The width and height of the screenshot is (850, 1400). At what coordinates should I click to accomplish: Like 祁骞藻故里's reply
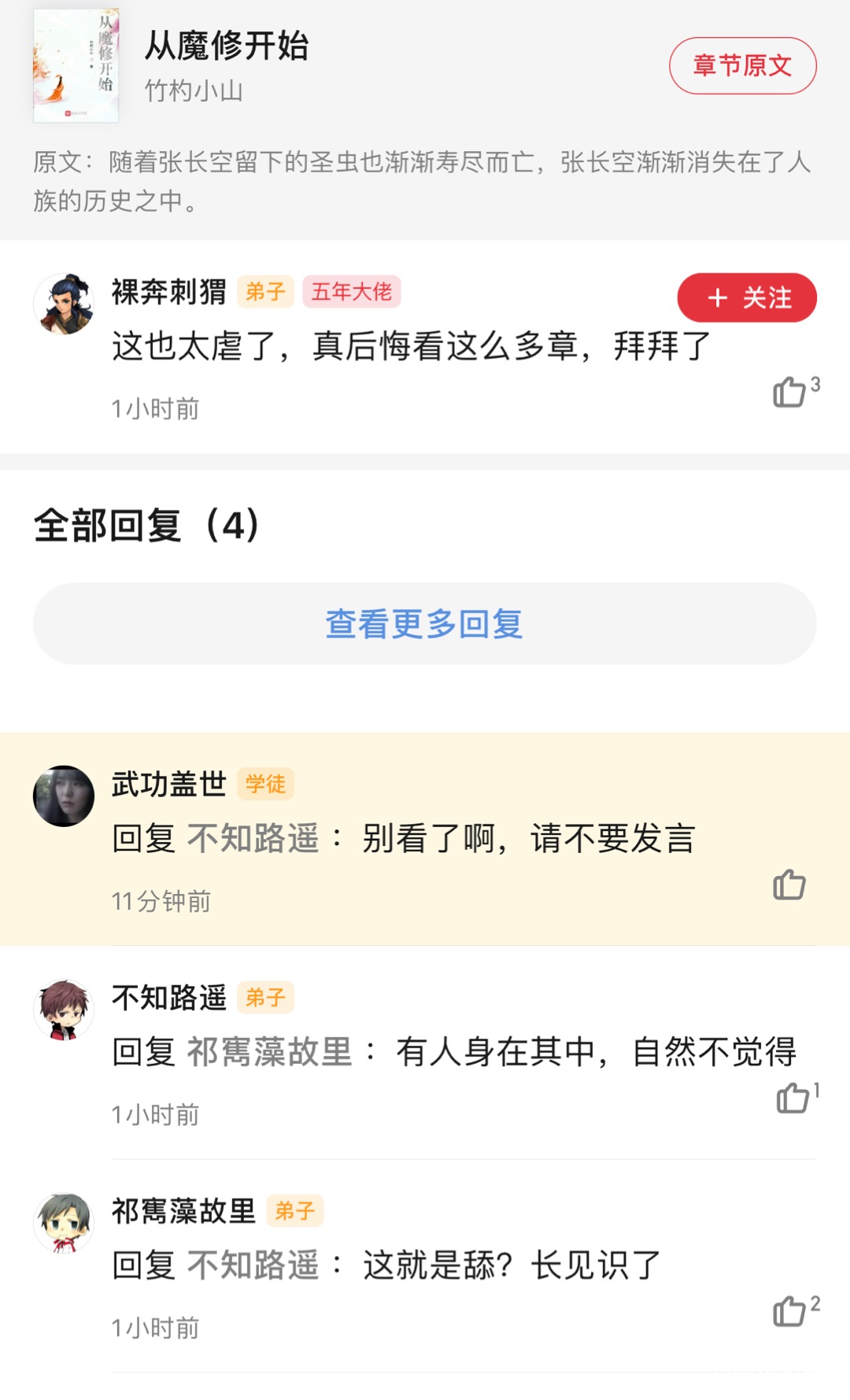coord(789,1311)
